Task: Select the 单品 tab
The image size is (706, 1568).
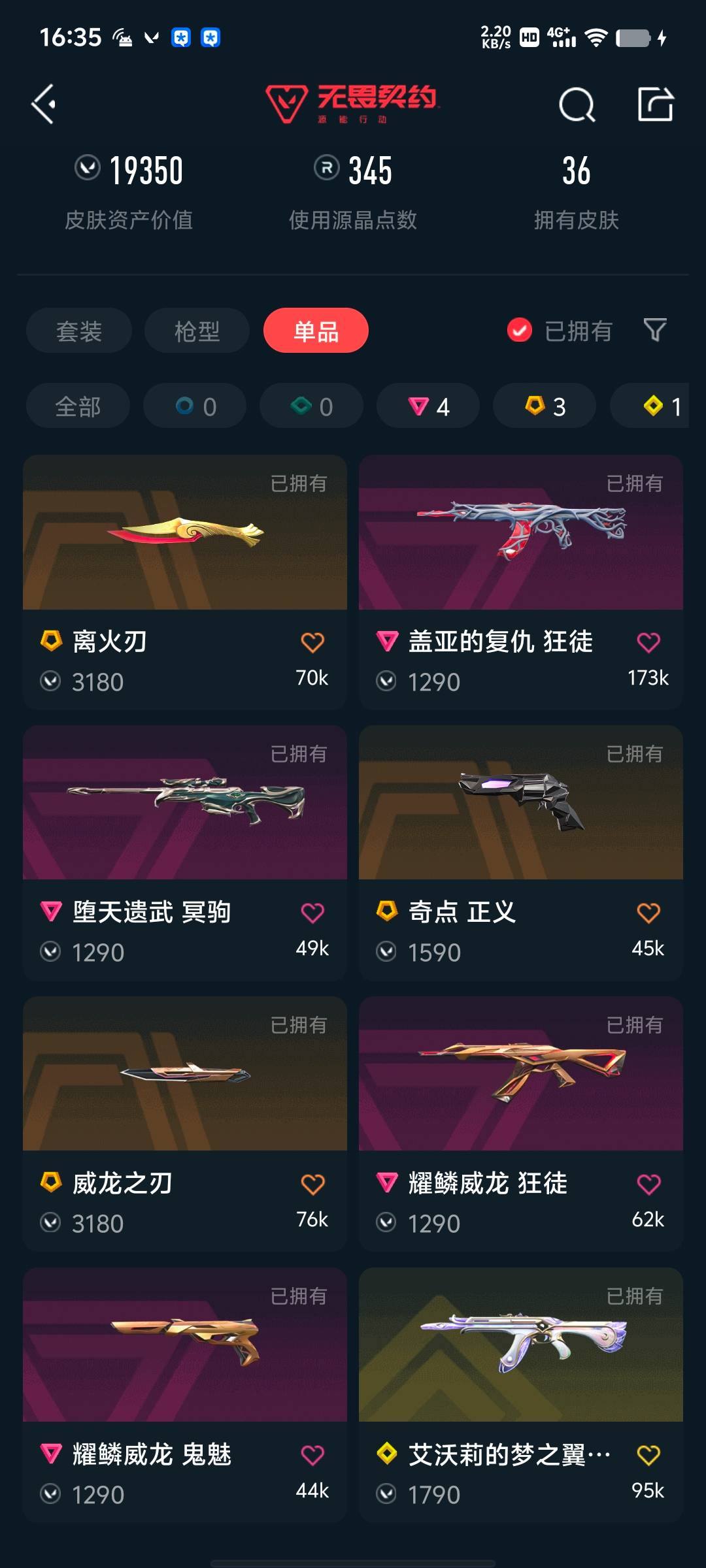Action: coord(316,331)
